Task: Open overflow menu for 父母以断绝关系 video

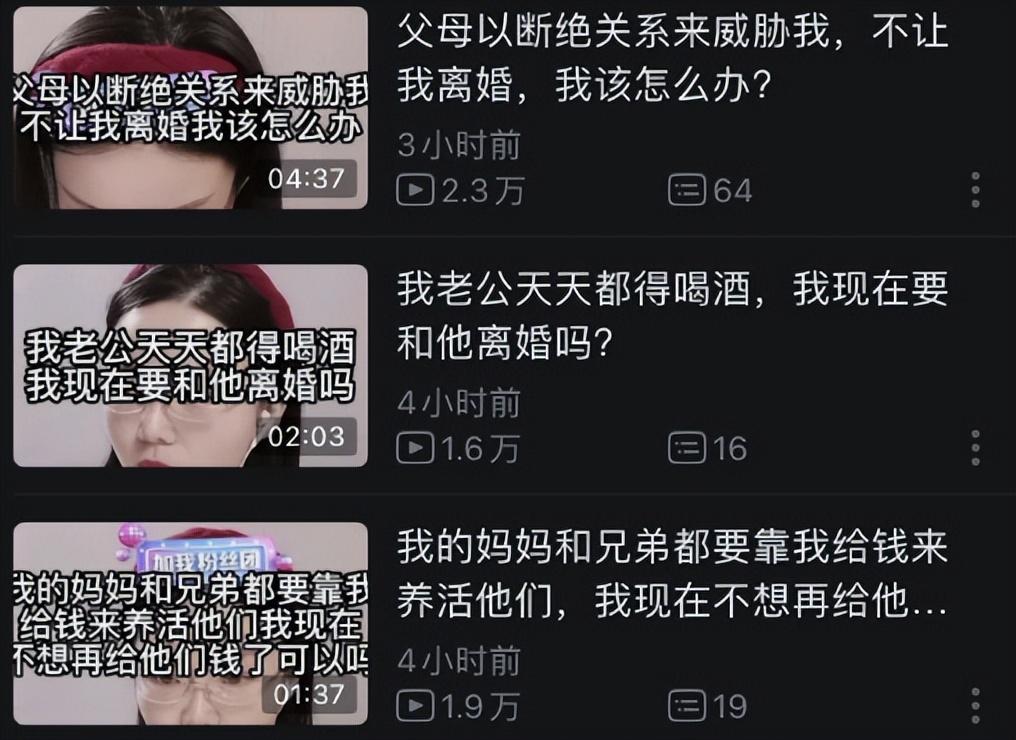Action: [975, 190]
